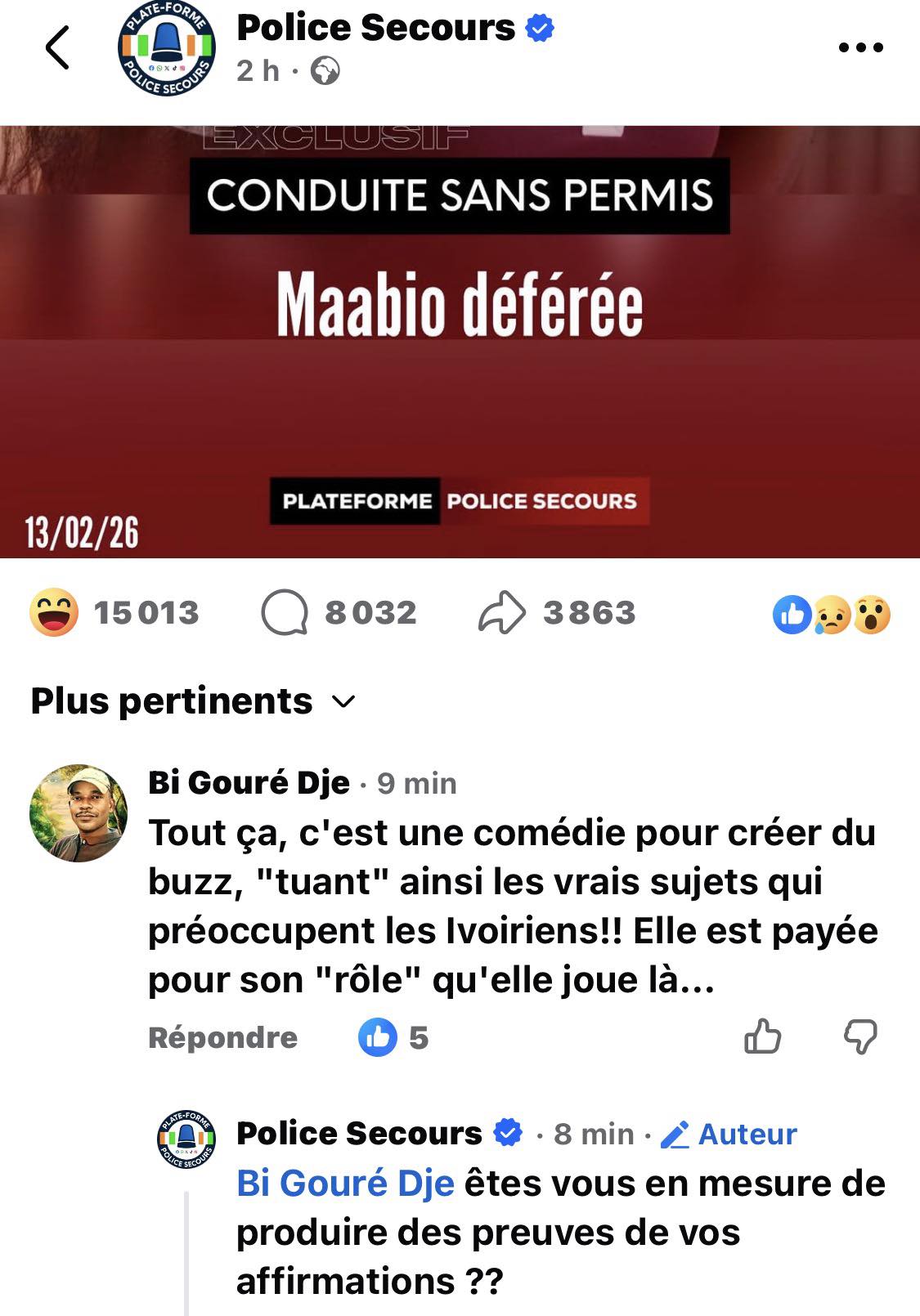
Task: Open the Police Secours page from the post header
Action: pyautogui.click(x=376, y=28)
